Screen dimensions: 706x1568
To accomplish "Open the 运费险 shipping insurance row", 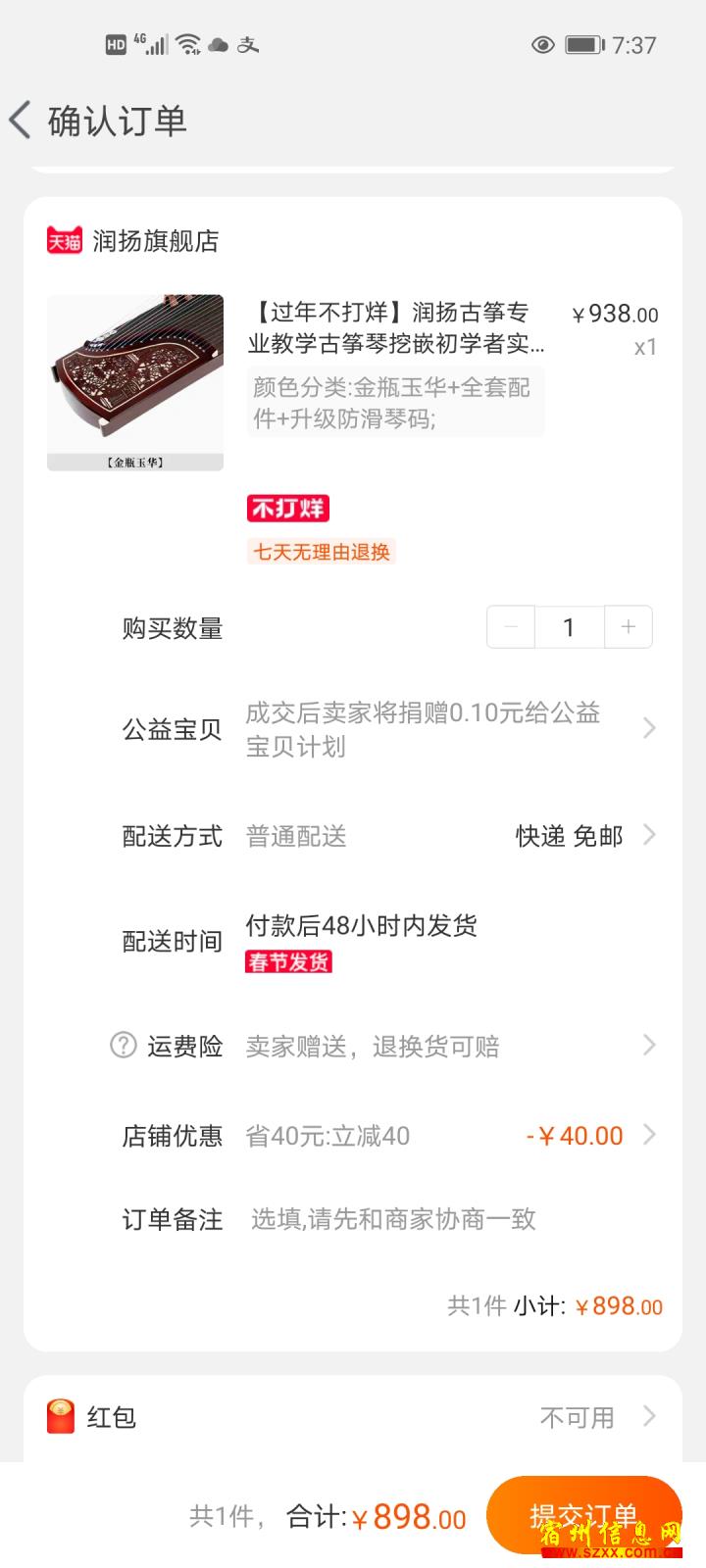I will (x=388, y=1046).
